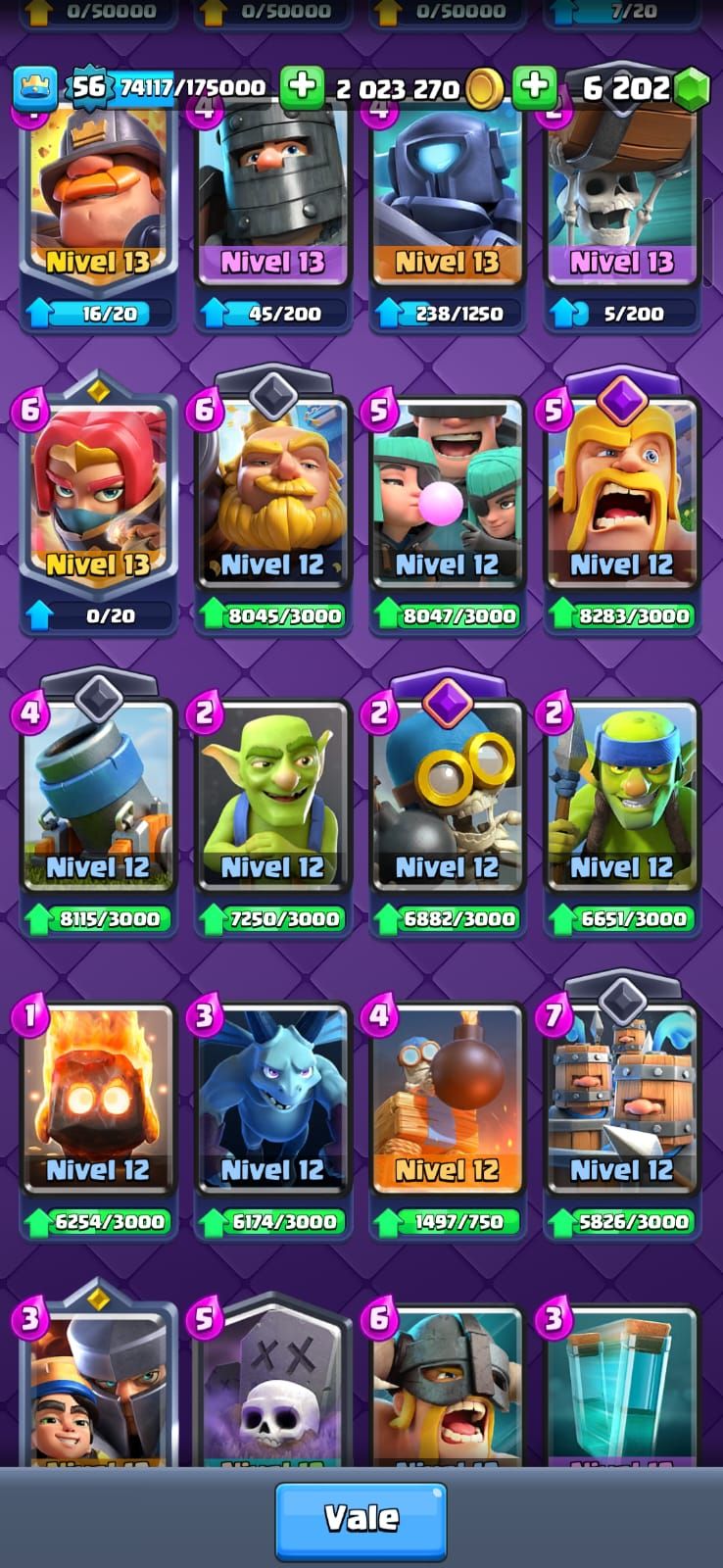This screenshot has width=723, height=1568.
Task: Tap the King level 56 crown badge
Action: click(x=36, y=87)
